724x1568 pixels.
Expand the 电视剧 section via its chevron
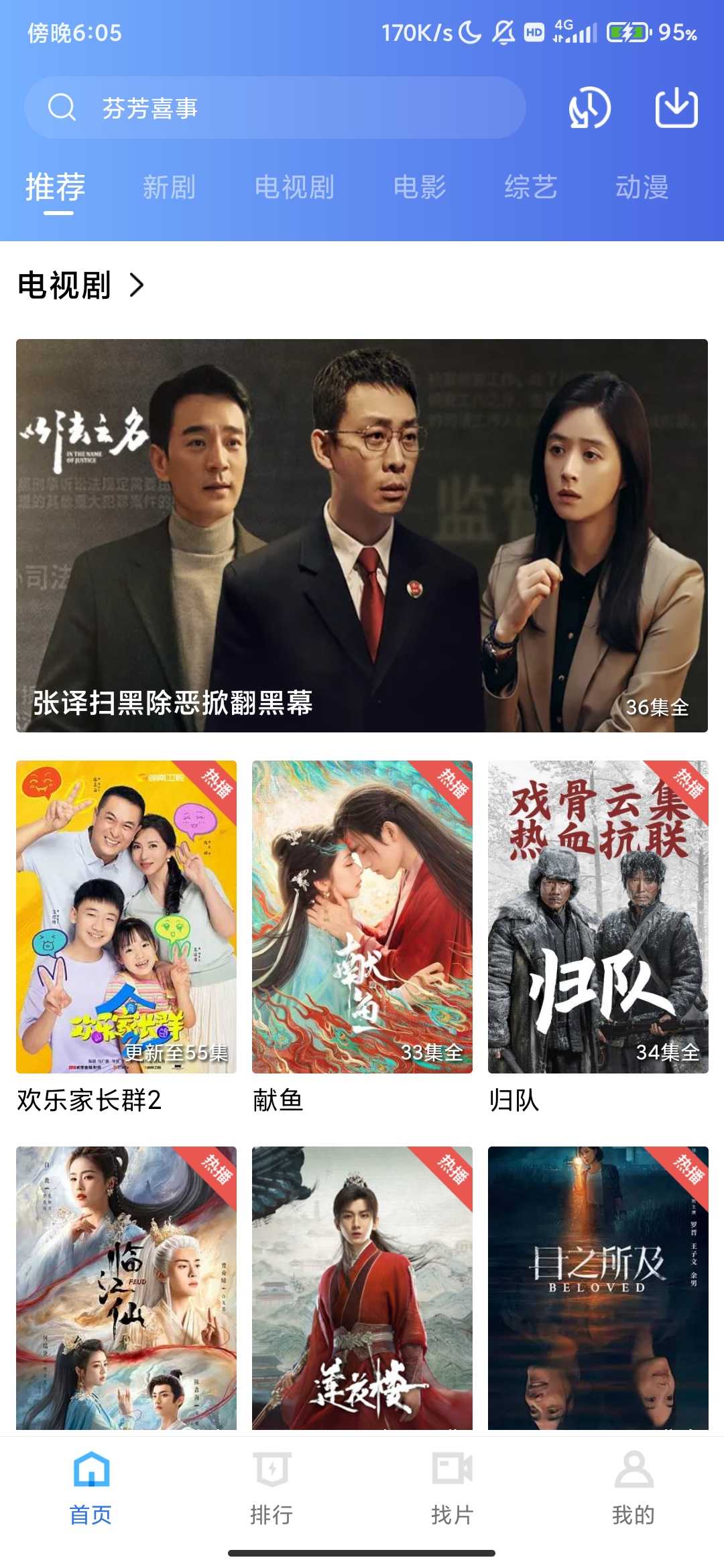[137, 285]
